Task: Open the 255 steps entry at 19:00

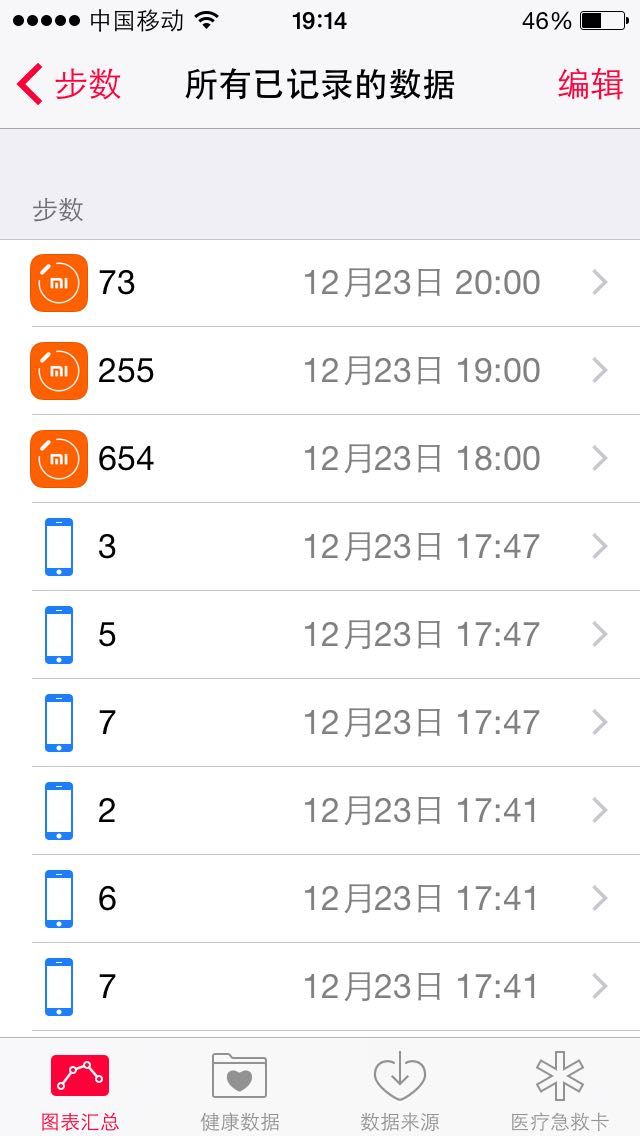Action: coord(320,371)
